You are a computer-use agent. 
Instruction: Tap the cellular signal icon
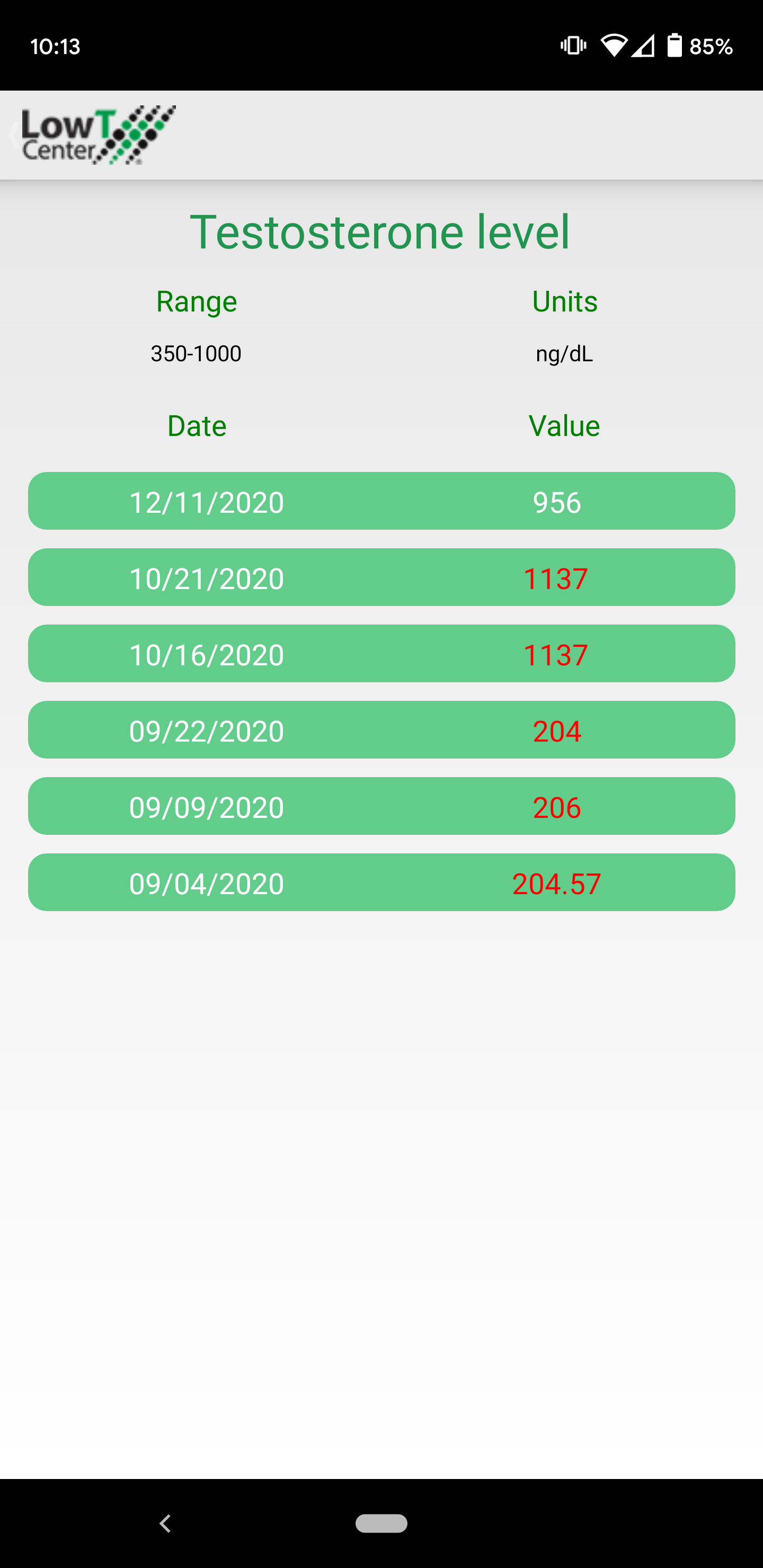point(644,46)
